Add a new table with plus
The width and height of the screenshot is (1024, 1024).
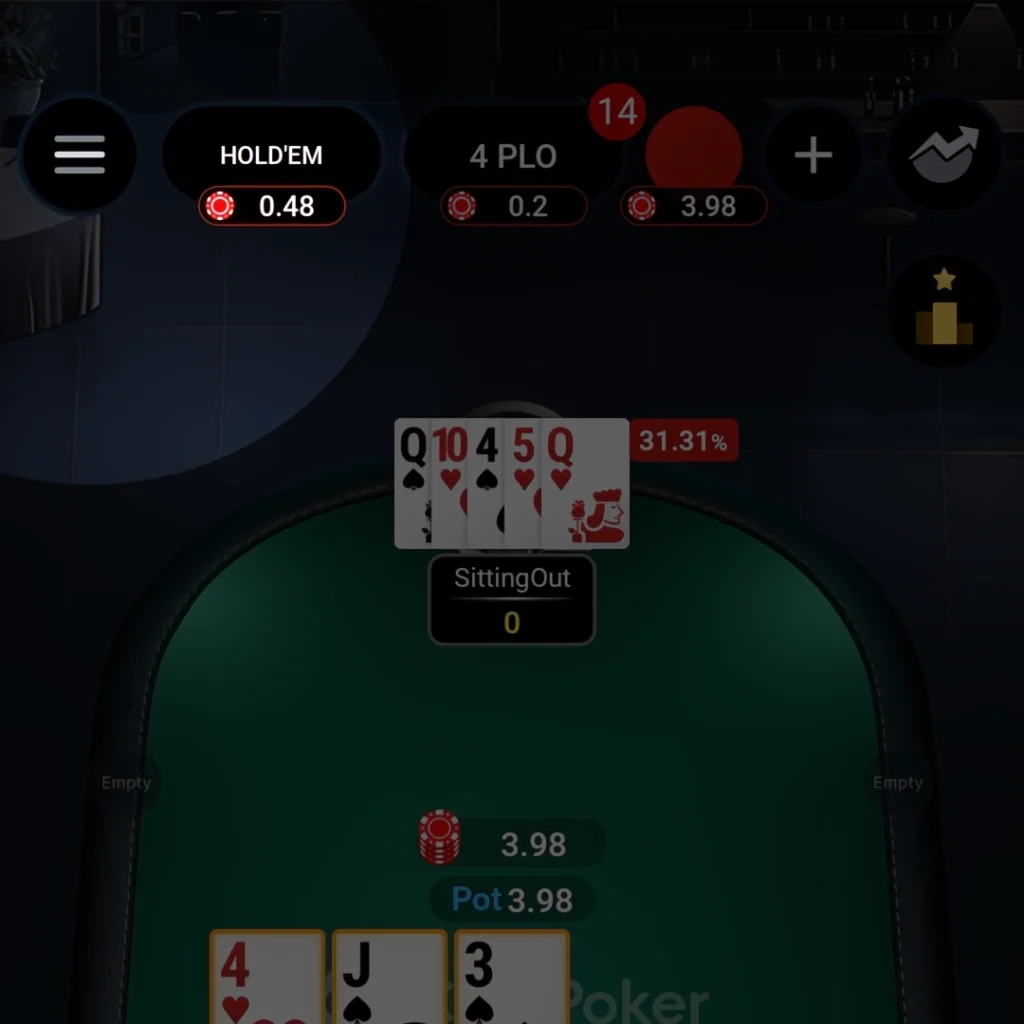(x=813, y=156)
